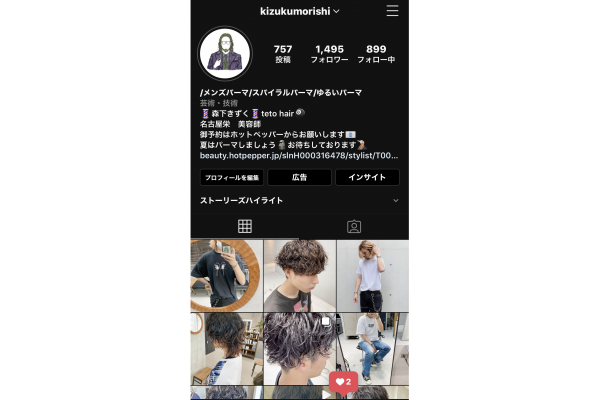Open the beauty.hotpepper.jp bio link

[x=298, y=155]
